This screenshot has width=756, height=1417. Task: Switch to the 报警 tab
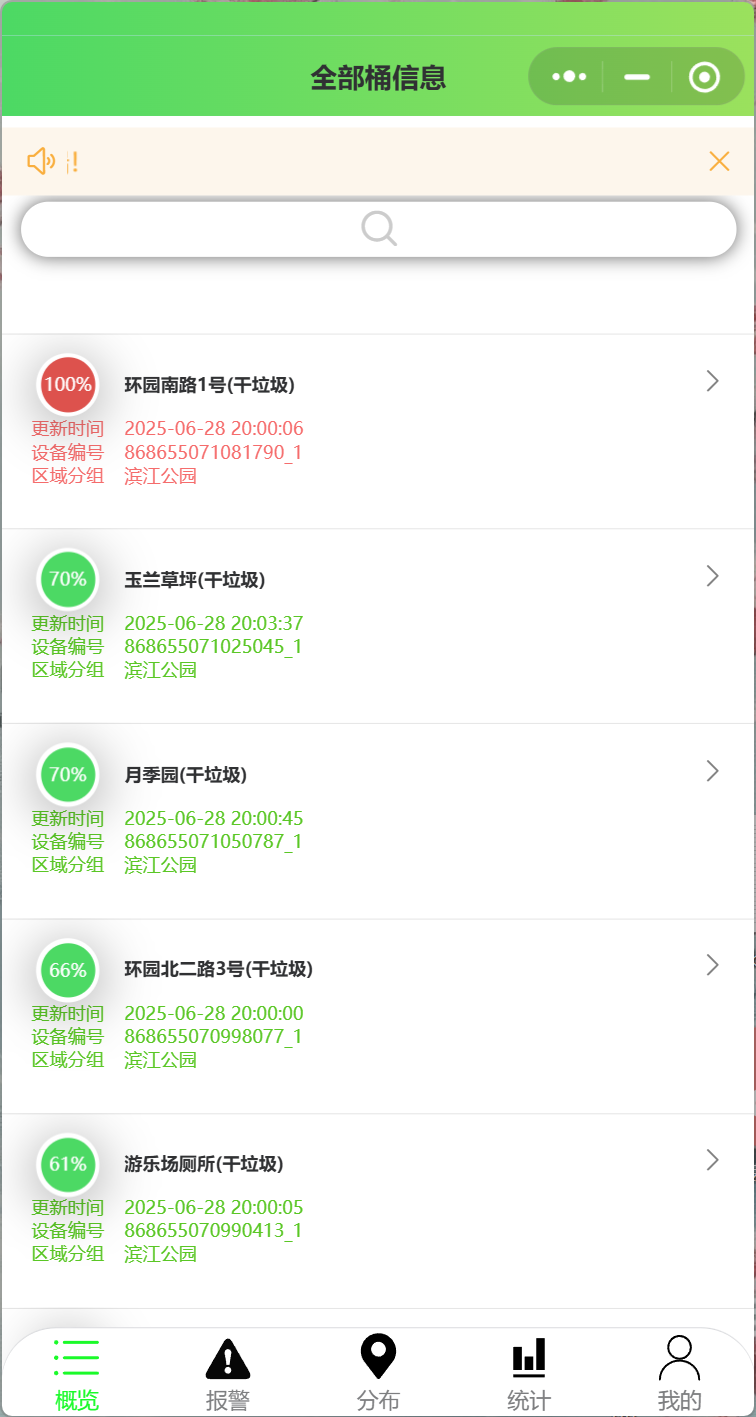(228, 1374)
